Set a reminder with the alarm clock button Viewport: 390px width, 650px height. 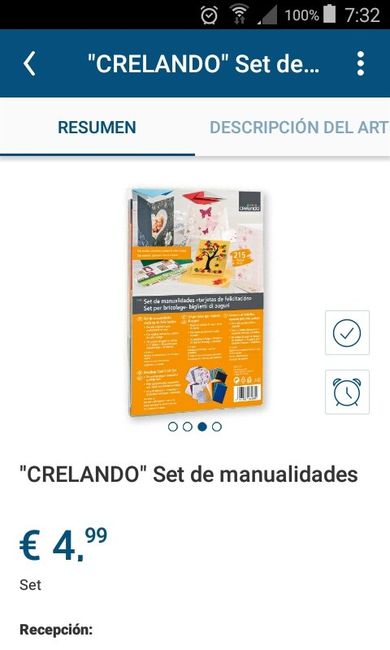click(347, 392)
